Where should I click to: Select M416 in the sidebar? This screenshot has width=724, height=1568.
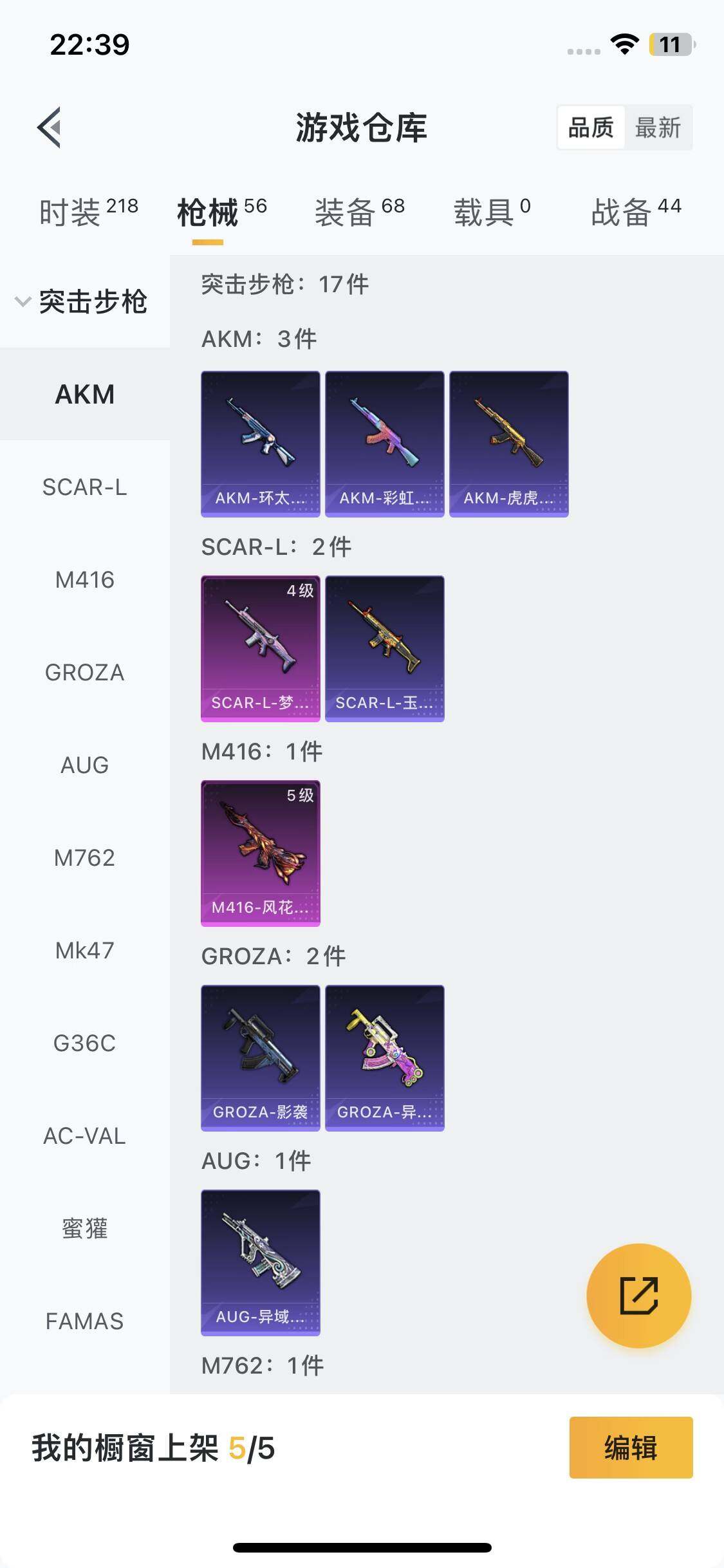84,580
